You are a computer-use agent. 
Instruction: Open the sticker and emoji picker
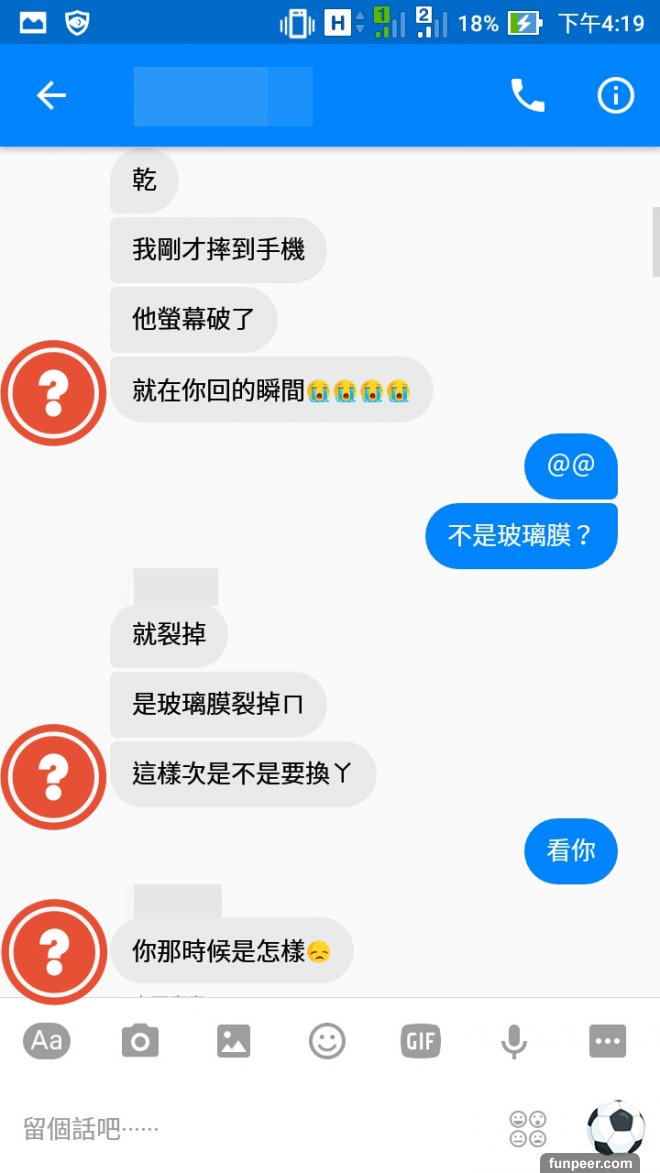[327, 1041]
